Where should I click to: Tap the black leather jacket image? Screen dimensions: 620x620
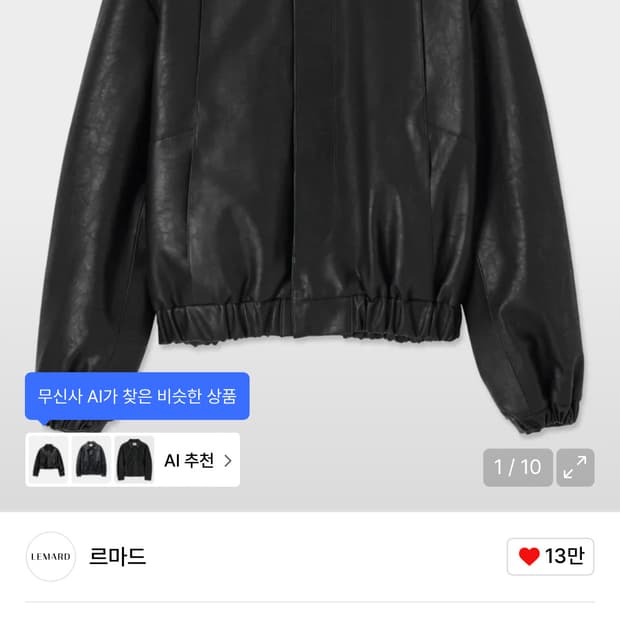coord(310,200)
